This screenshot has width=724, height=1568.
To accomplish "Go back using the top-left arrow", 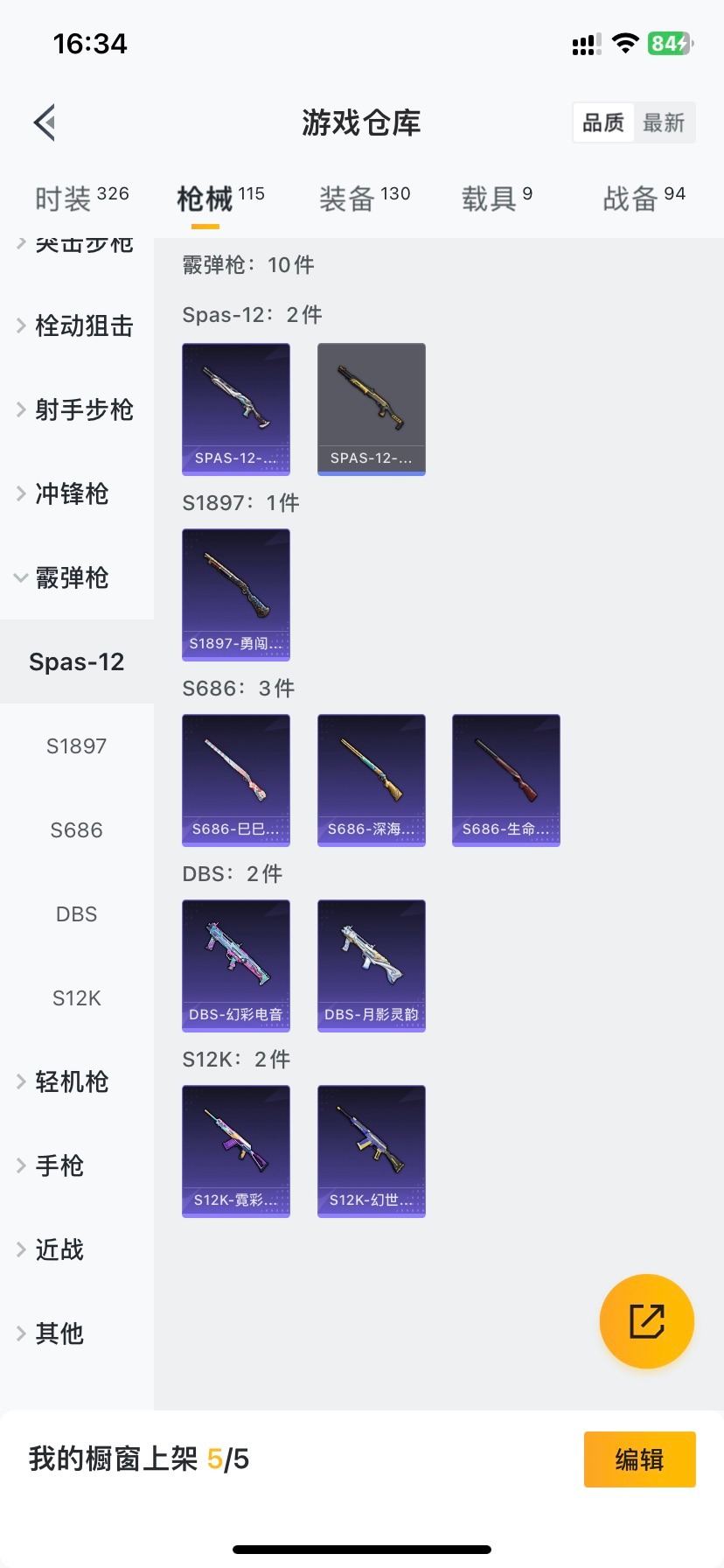I will point(45,122).
